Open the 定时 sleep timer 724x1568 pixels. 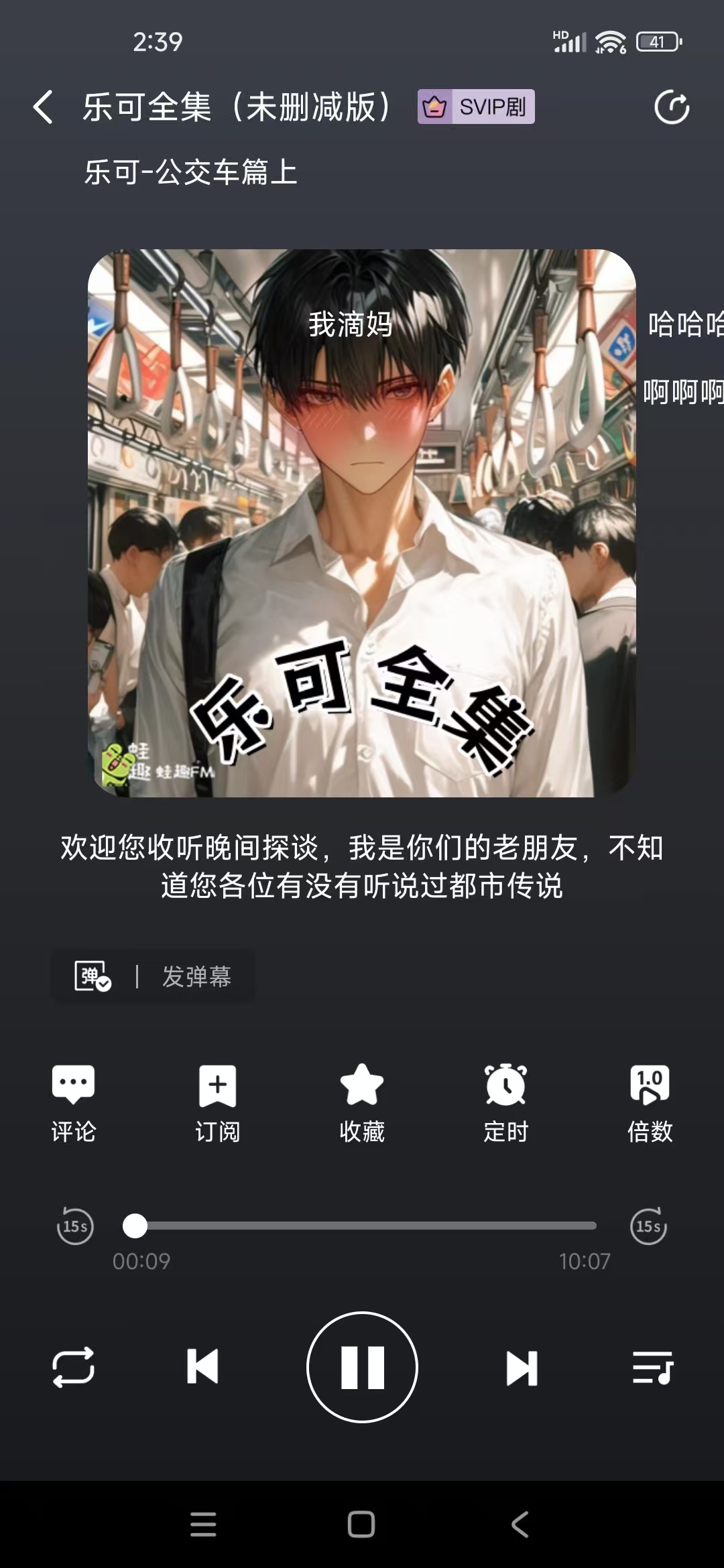pyautogui.click(x=506, y=1102)
